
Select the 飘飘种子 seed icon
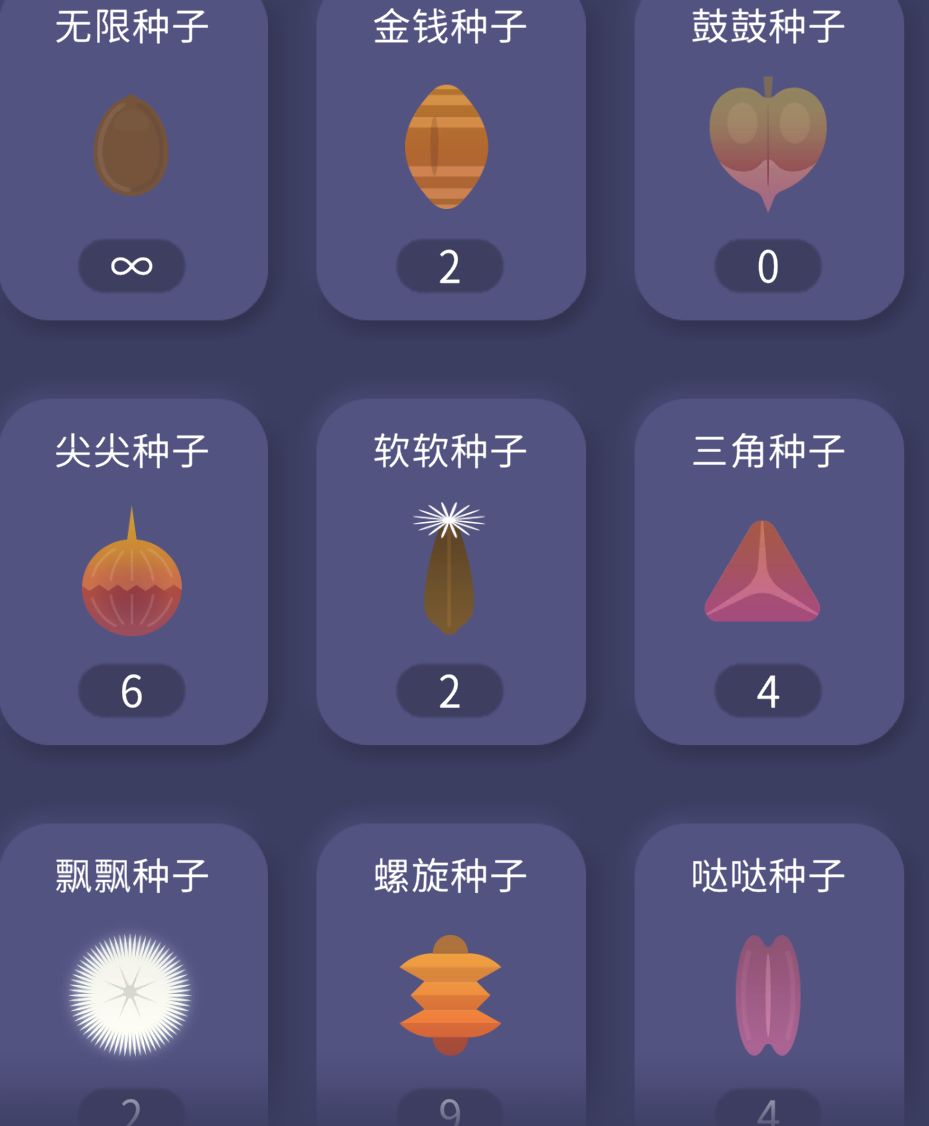tap(131, 998)
